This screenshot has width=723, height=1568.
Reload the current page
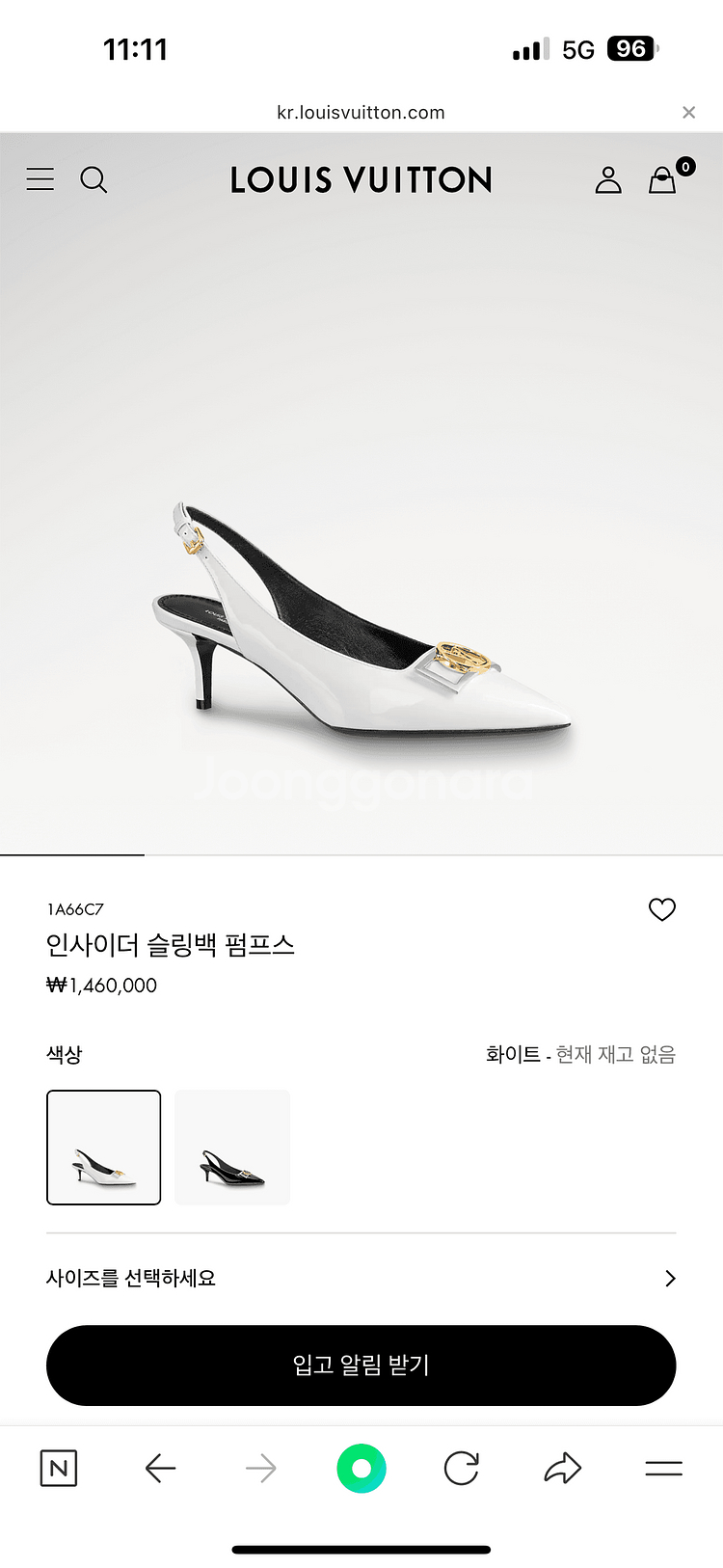(462, 1469)
